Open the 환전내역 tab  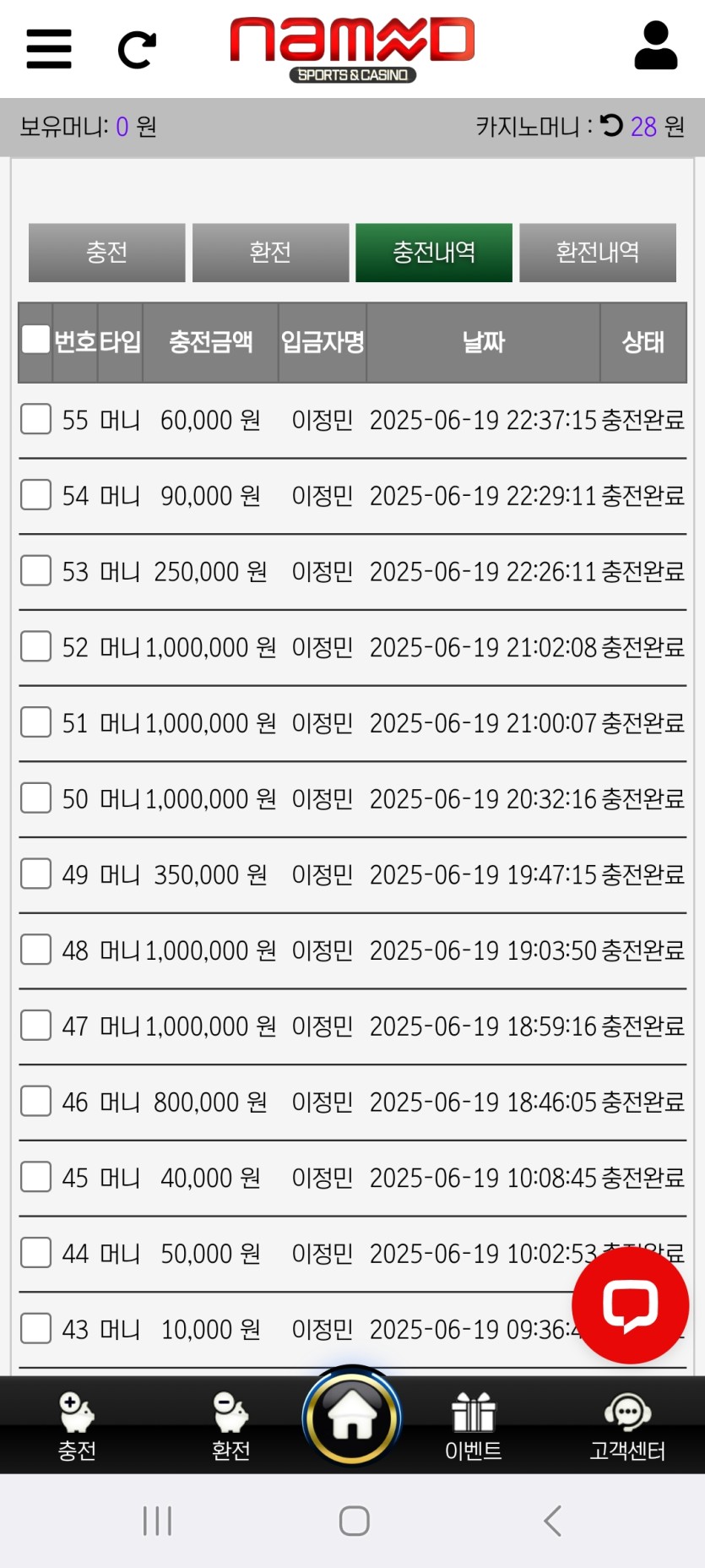point(597,252)
